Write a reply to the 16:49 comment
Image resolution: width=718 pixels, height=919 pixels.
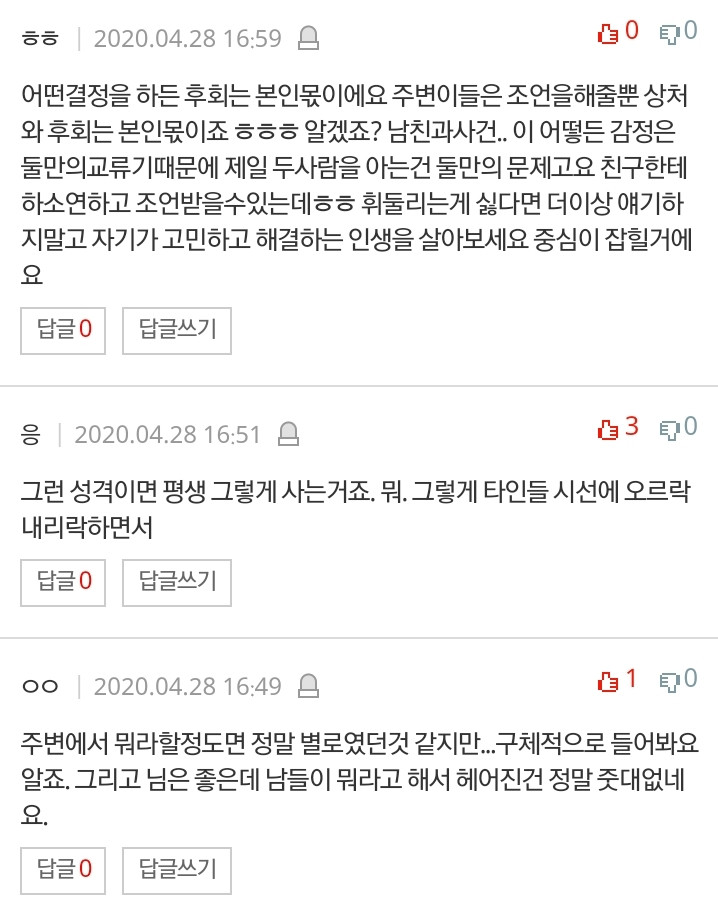pos(177,868)
